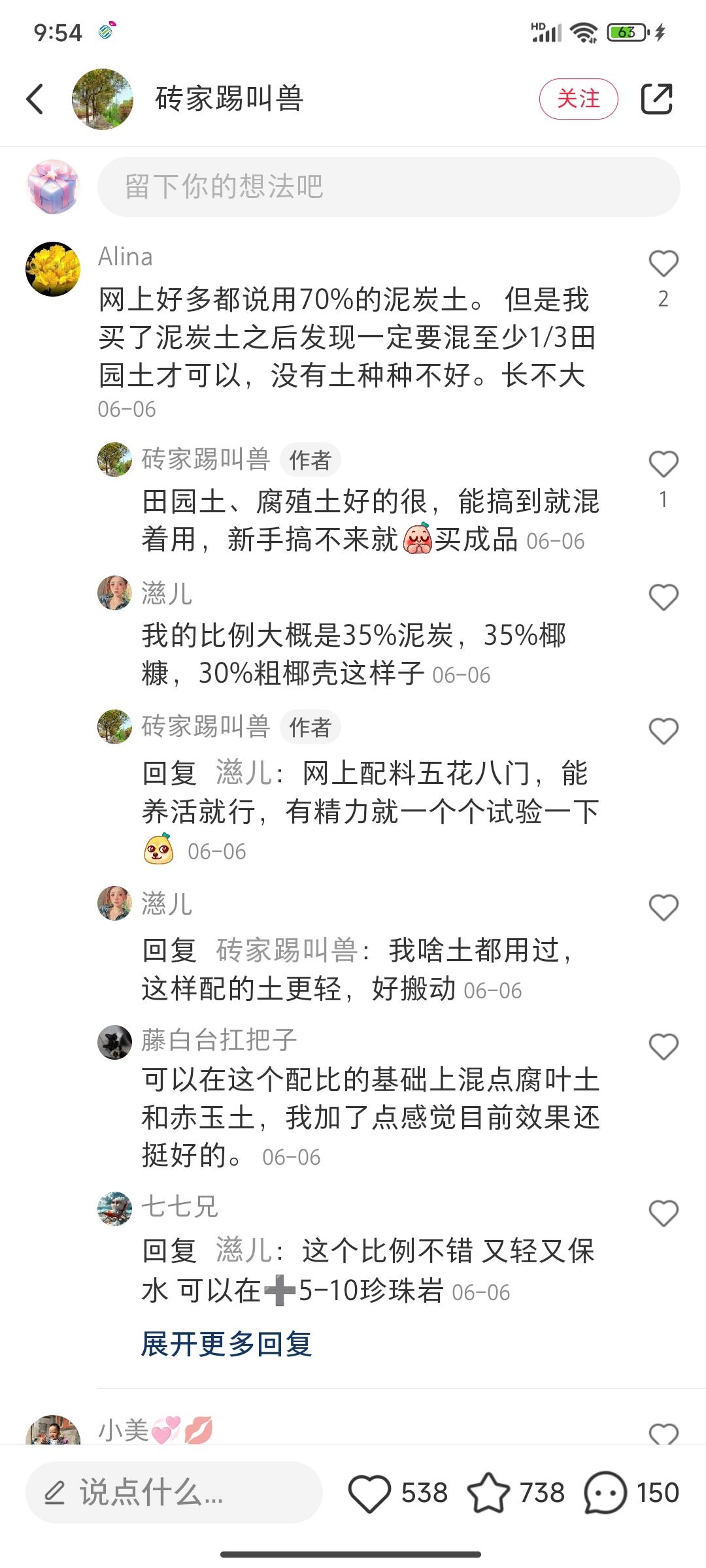Like Alina's comment about 泥炭土
This screenshot has width=706, height=1568.
[663, 264]
